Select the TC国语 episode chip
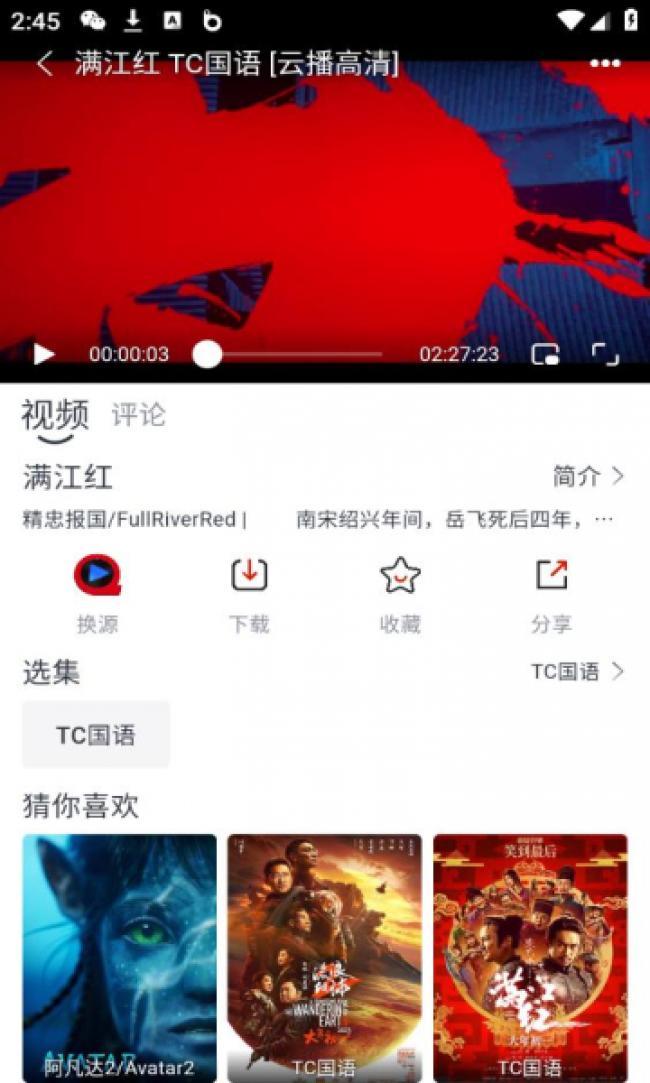The height and width of the screenshot is (1083, 650). click(96, 735)
